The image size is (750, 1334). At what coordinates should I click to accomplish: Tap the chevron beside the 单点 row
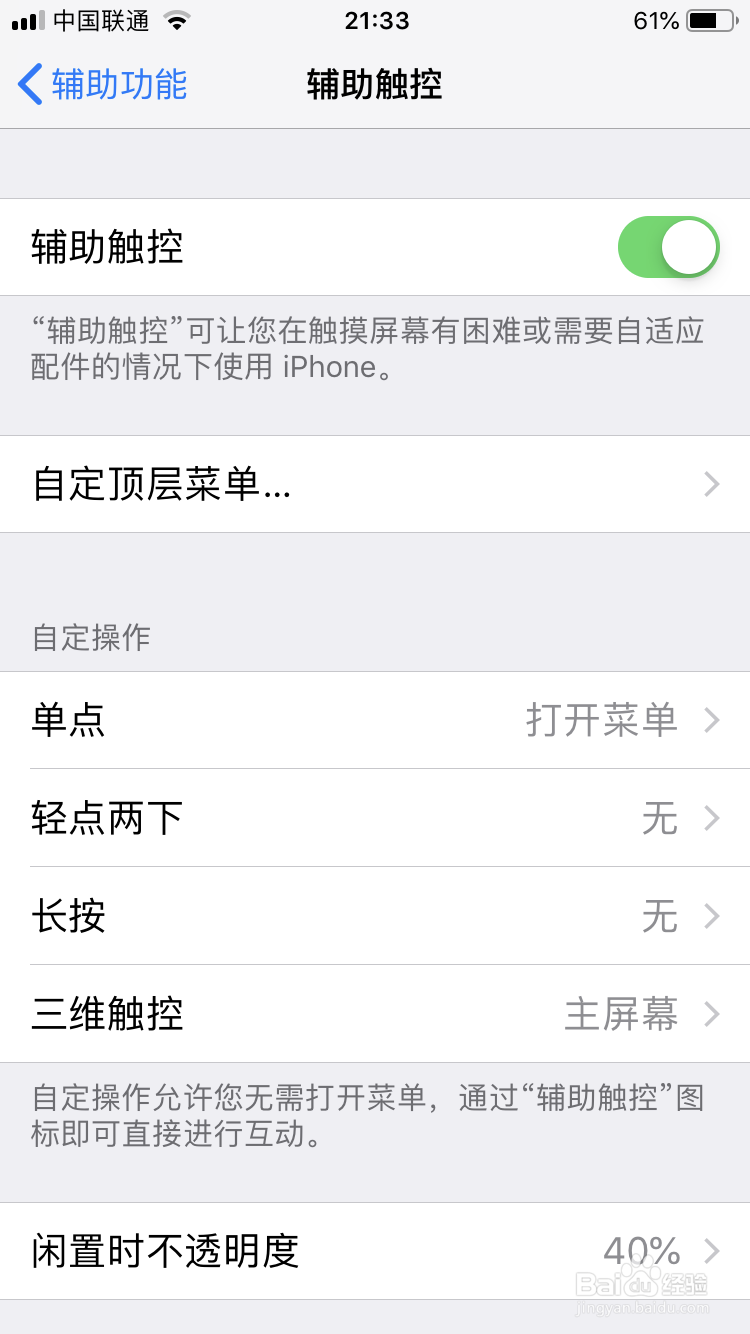coord(711,720)
